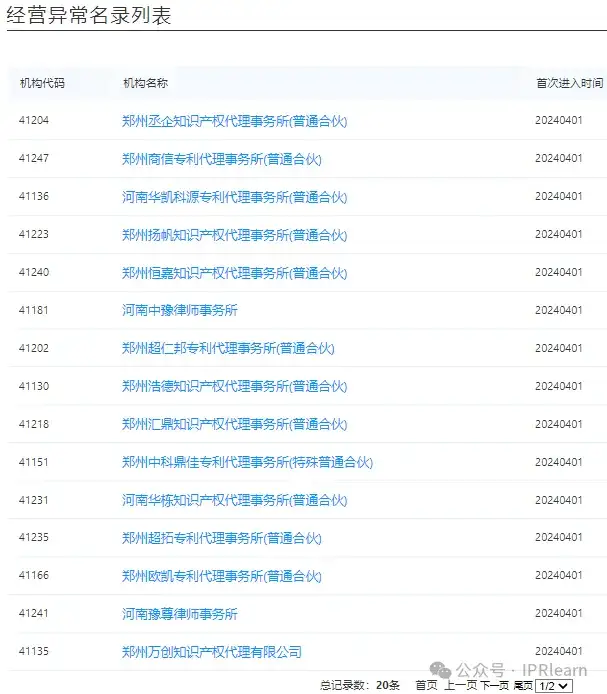Open 郑州万创知识产权代理有限公司 link
Viewport: 607px width, 694px height.
click(x=211, y=652)
